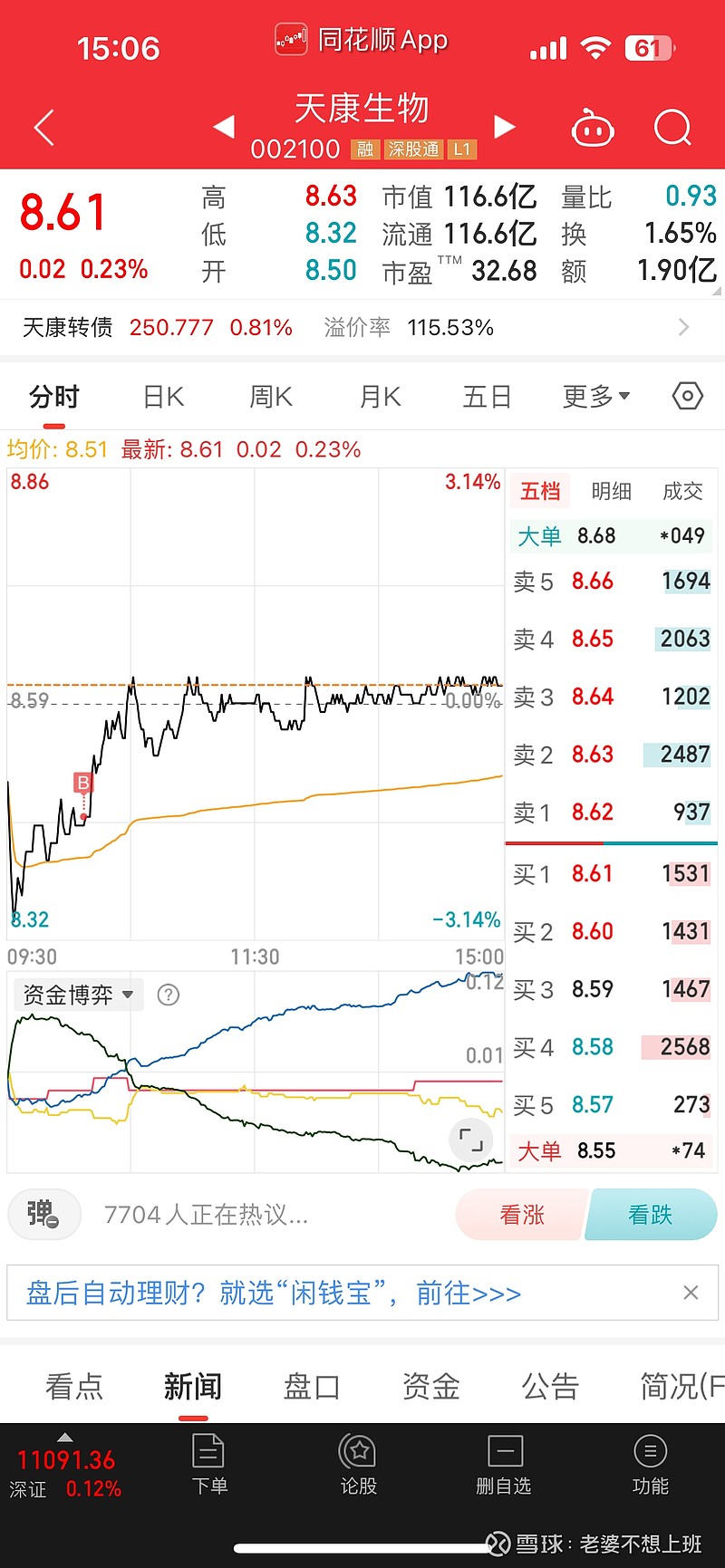
Task: Expand the 更多 chart options dropdown
Action: [x=596, y=397]
